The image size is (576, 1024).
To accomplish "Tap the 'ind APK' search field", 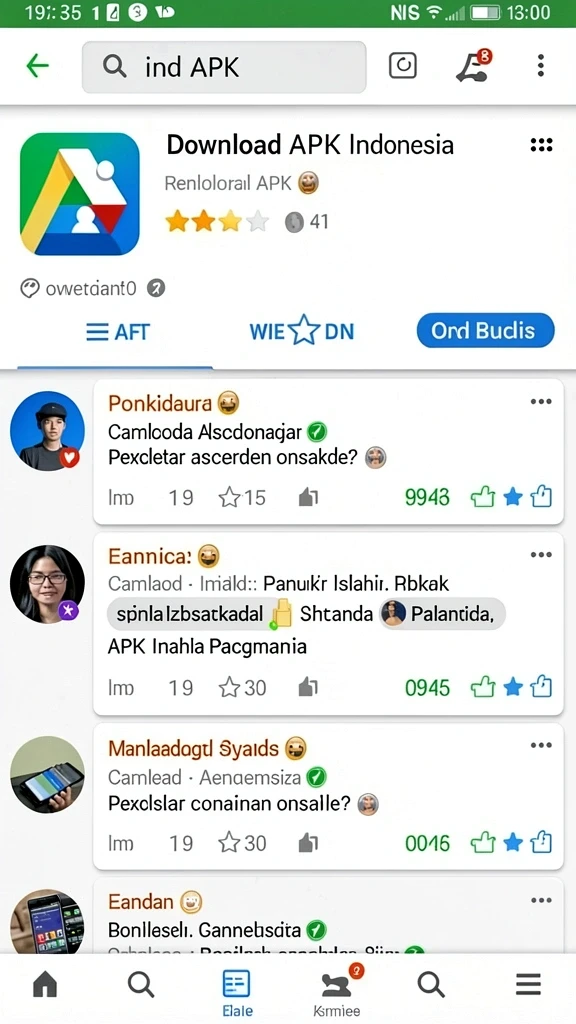I will point(224,67).
